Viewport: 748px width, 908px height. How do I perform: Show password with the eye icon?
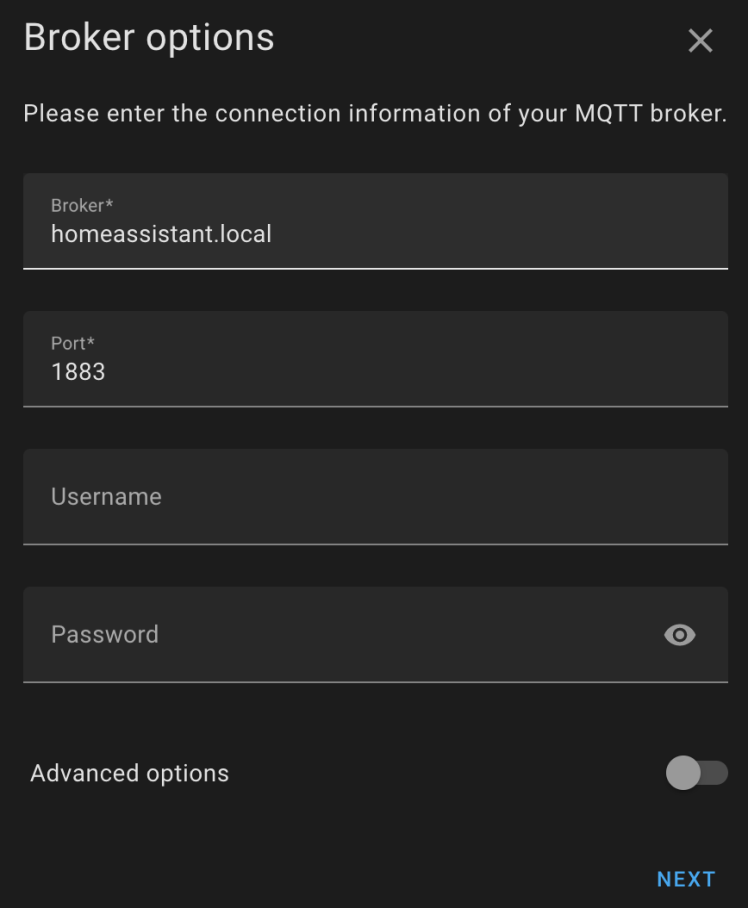tap(680, 635)
